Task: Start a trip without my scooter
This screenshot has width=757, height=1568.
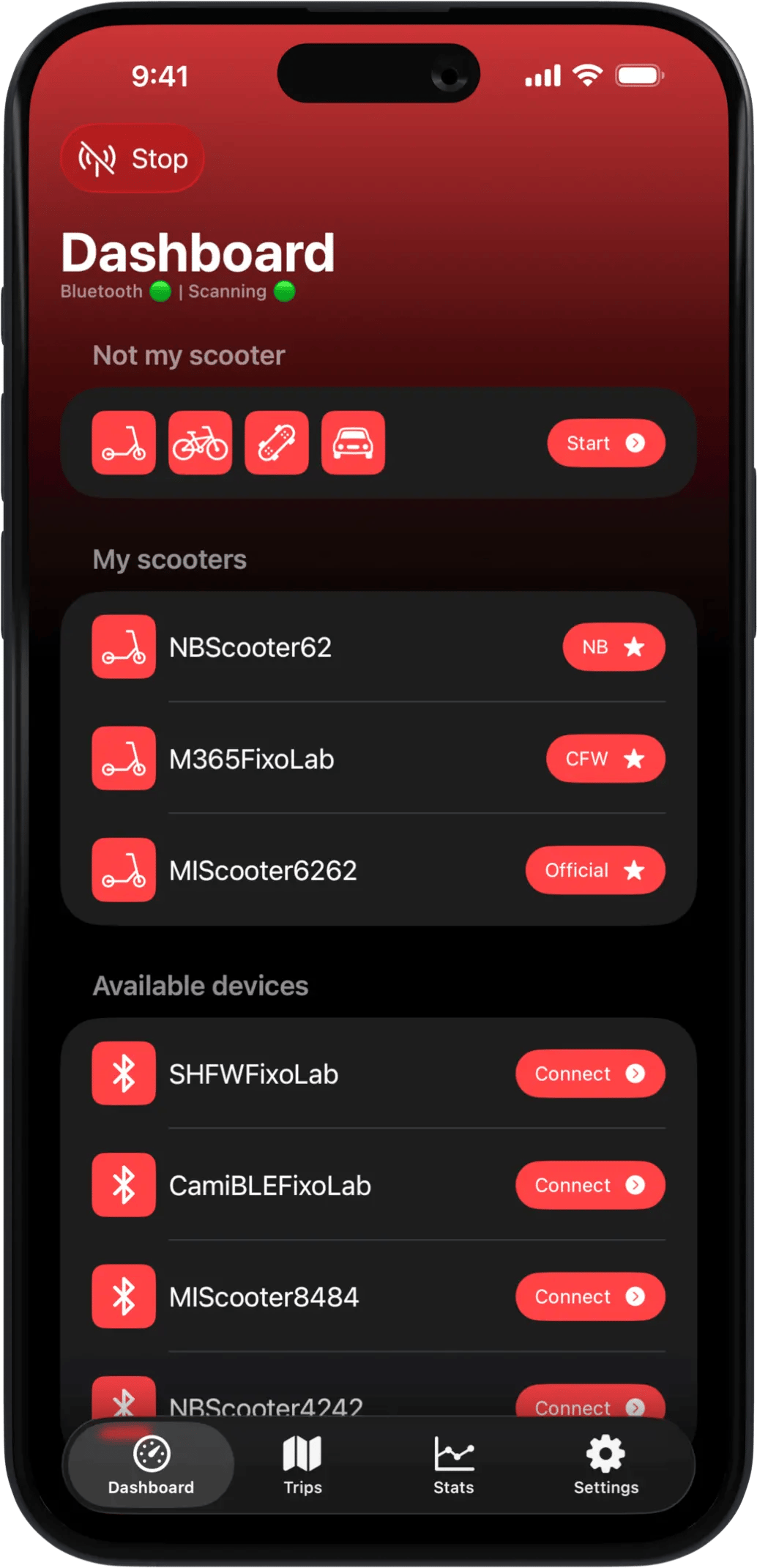Action: [x=605, y=443]
